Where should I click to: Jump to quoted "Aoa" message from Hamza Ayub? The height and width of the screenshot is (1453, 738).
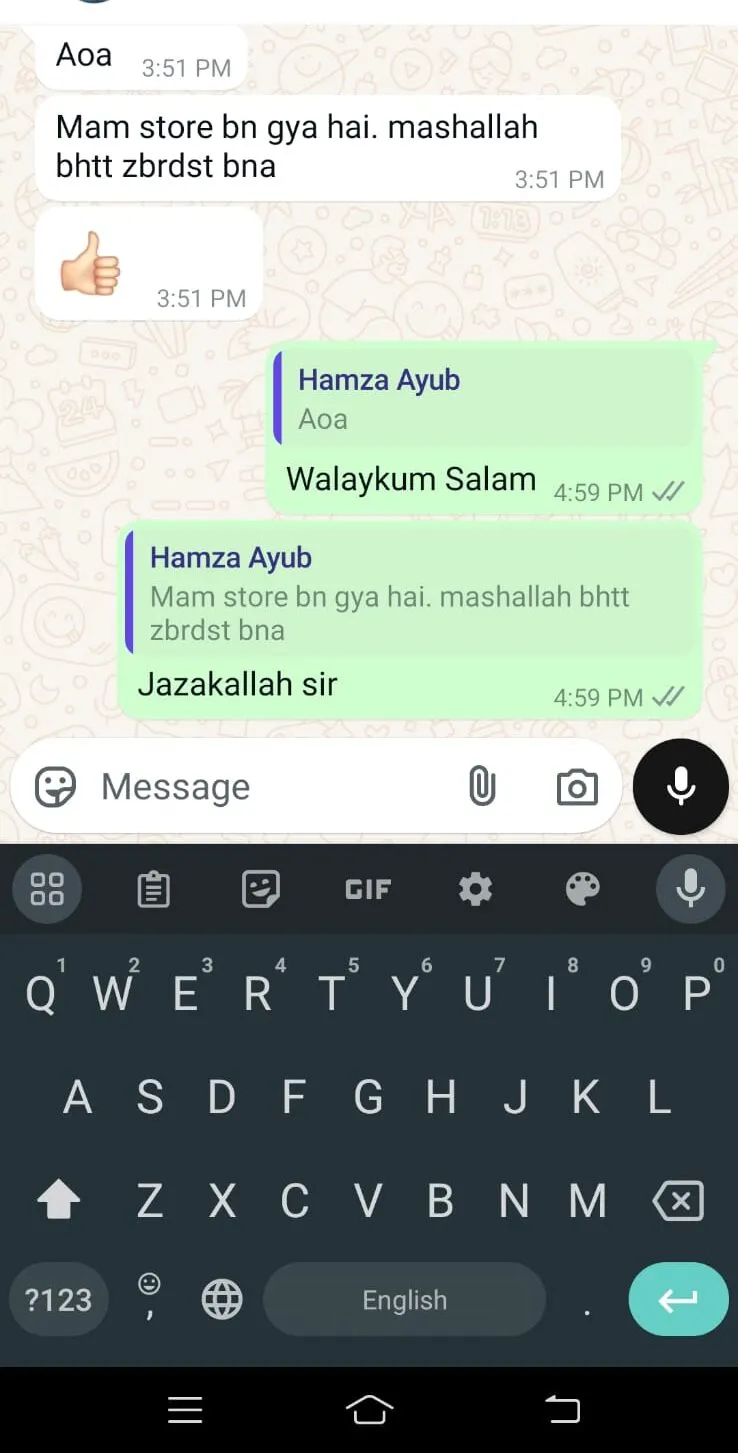pos(483,399)
